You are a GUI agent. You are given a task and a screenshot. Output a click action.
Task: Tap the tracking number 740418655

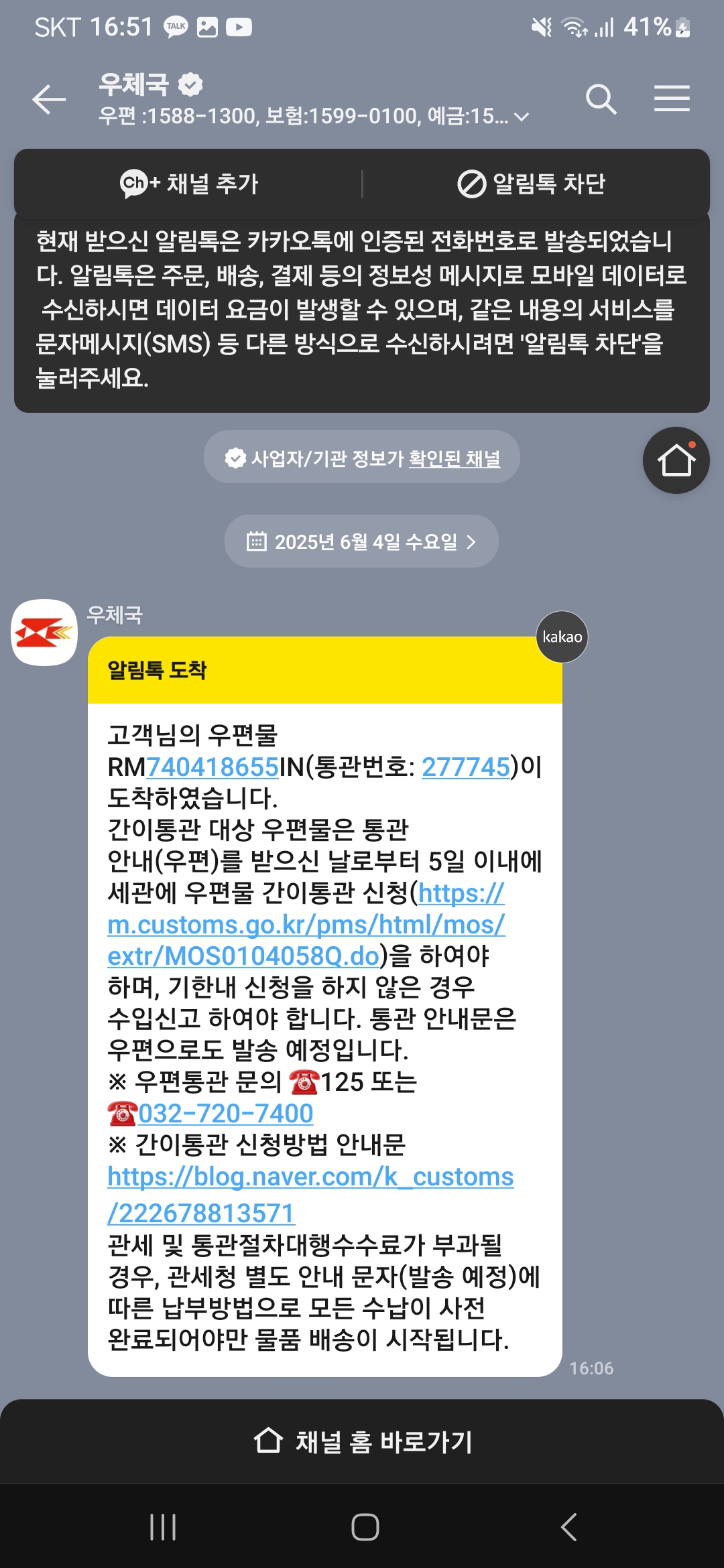[212, 767]
